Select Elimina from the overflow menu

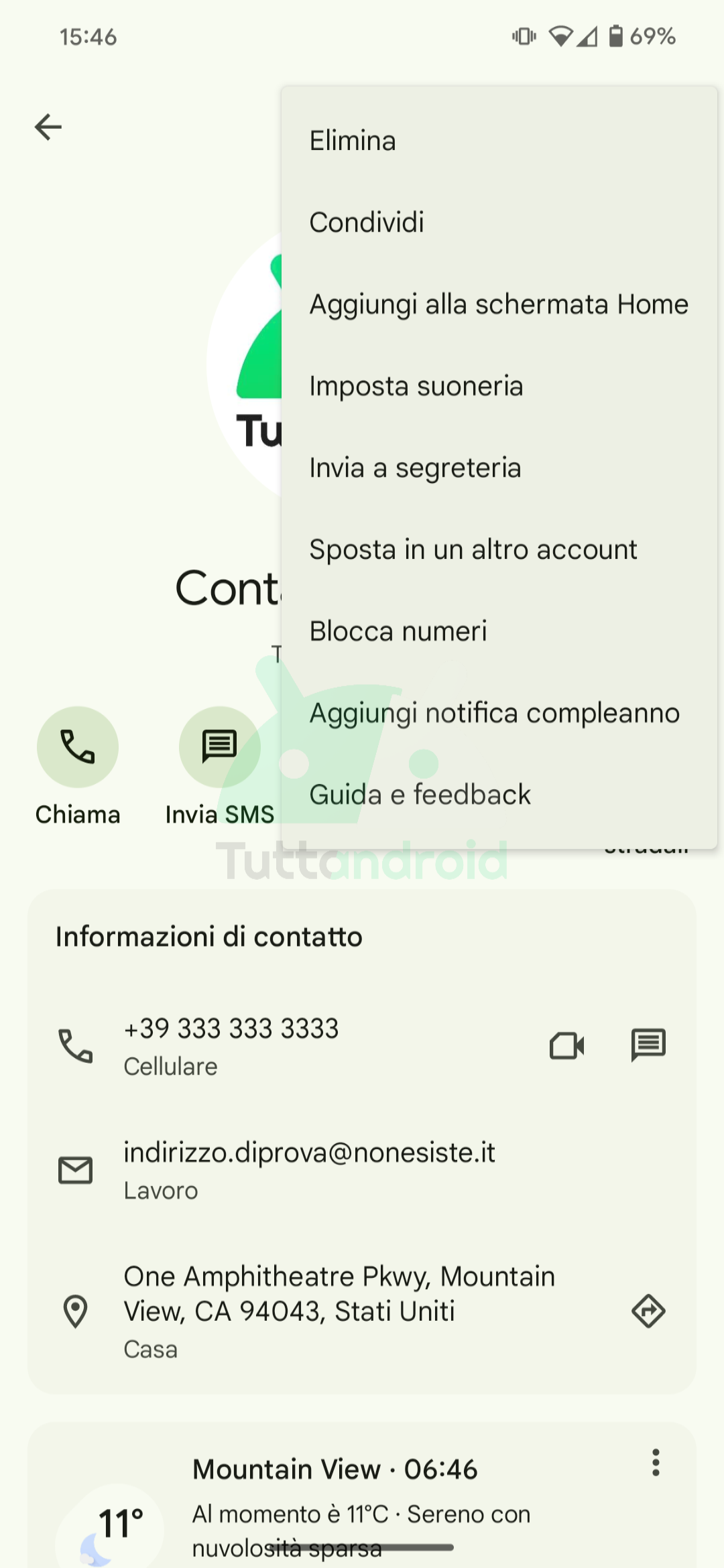point(499,141)
